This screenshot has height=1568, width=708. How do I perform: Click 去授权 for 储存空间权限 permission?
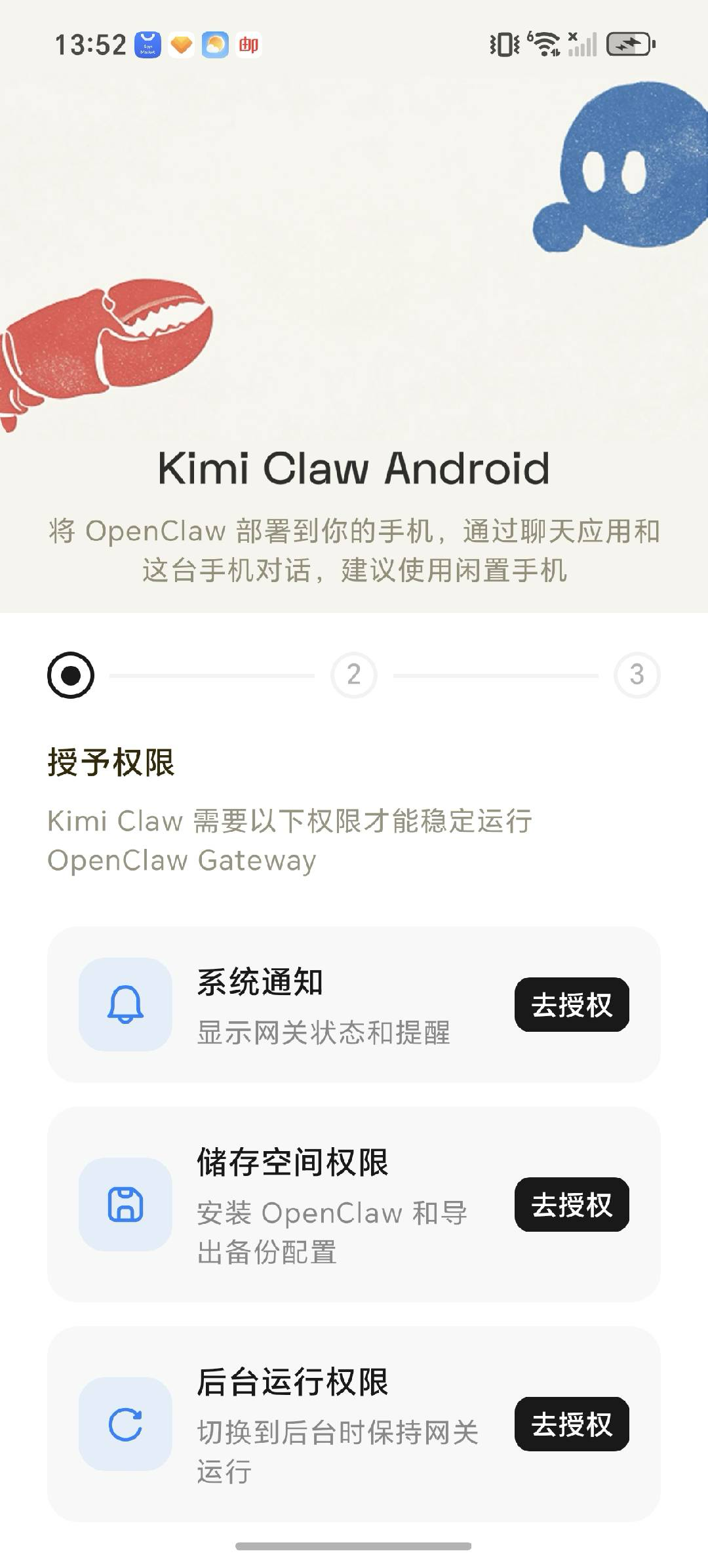pos(572,1205)
